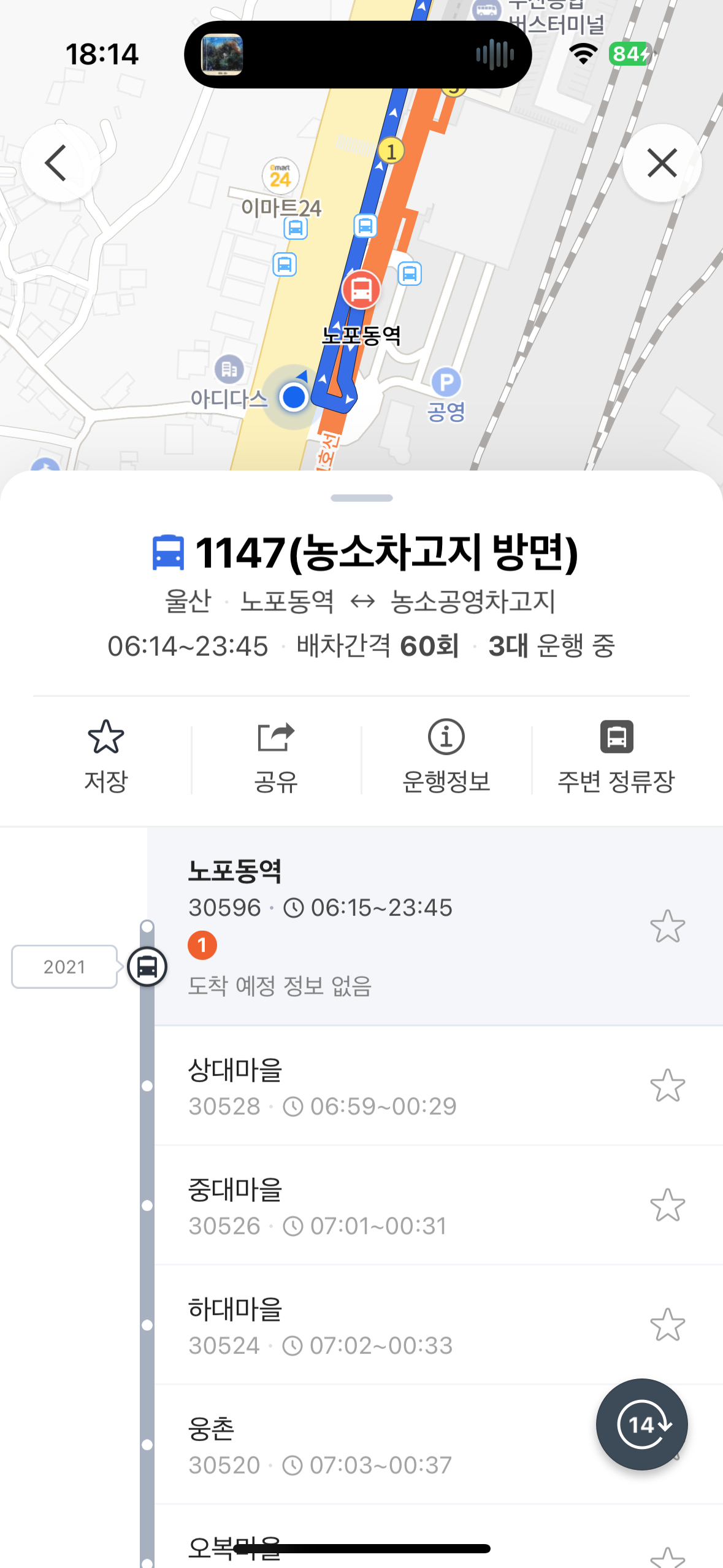This screenshot has height=1568, width=723.
Task: Open the 중대마을 stop row
Action: (368, 1205)
